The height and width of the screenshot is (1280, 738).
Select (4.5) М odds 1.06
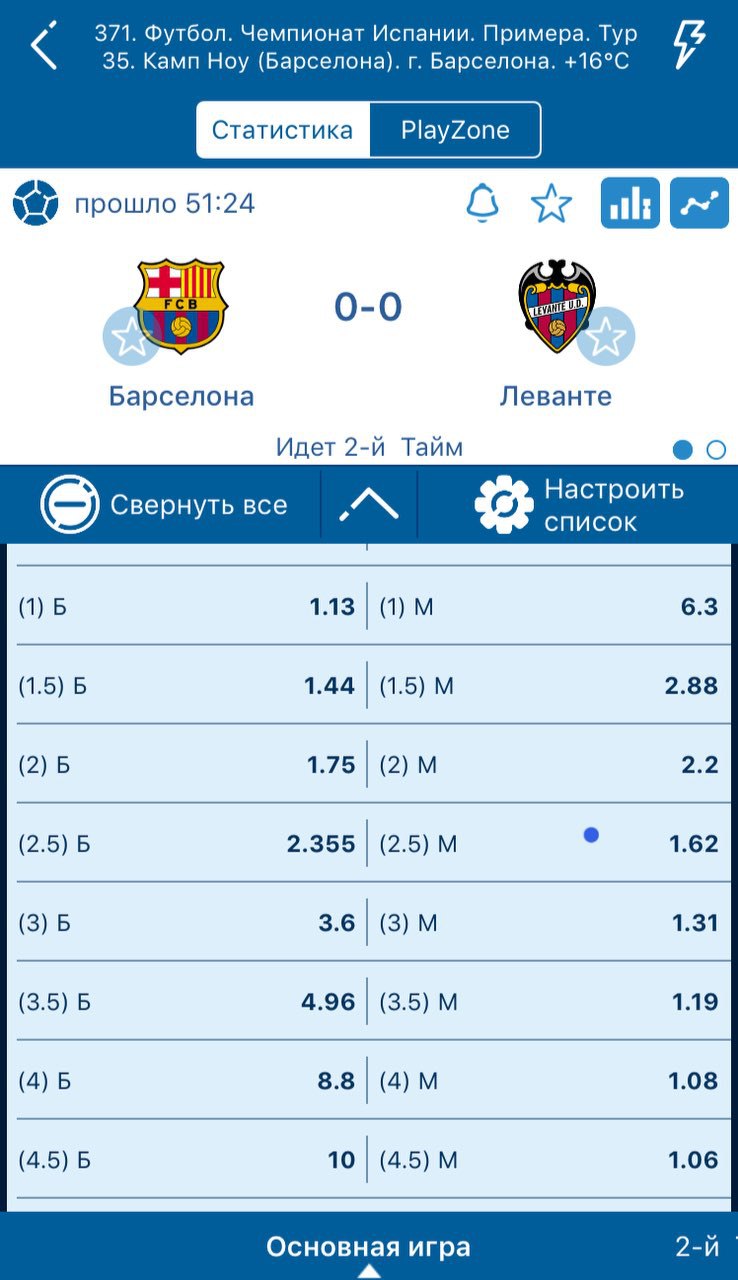(549, 1159)
